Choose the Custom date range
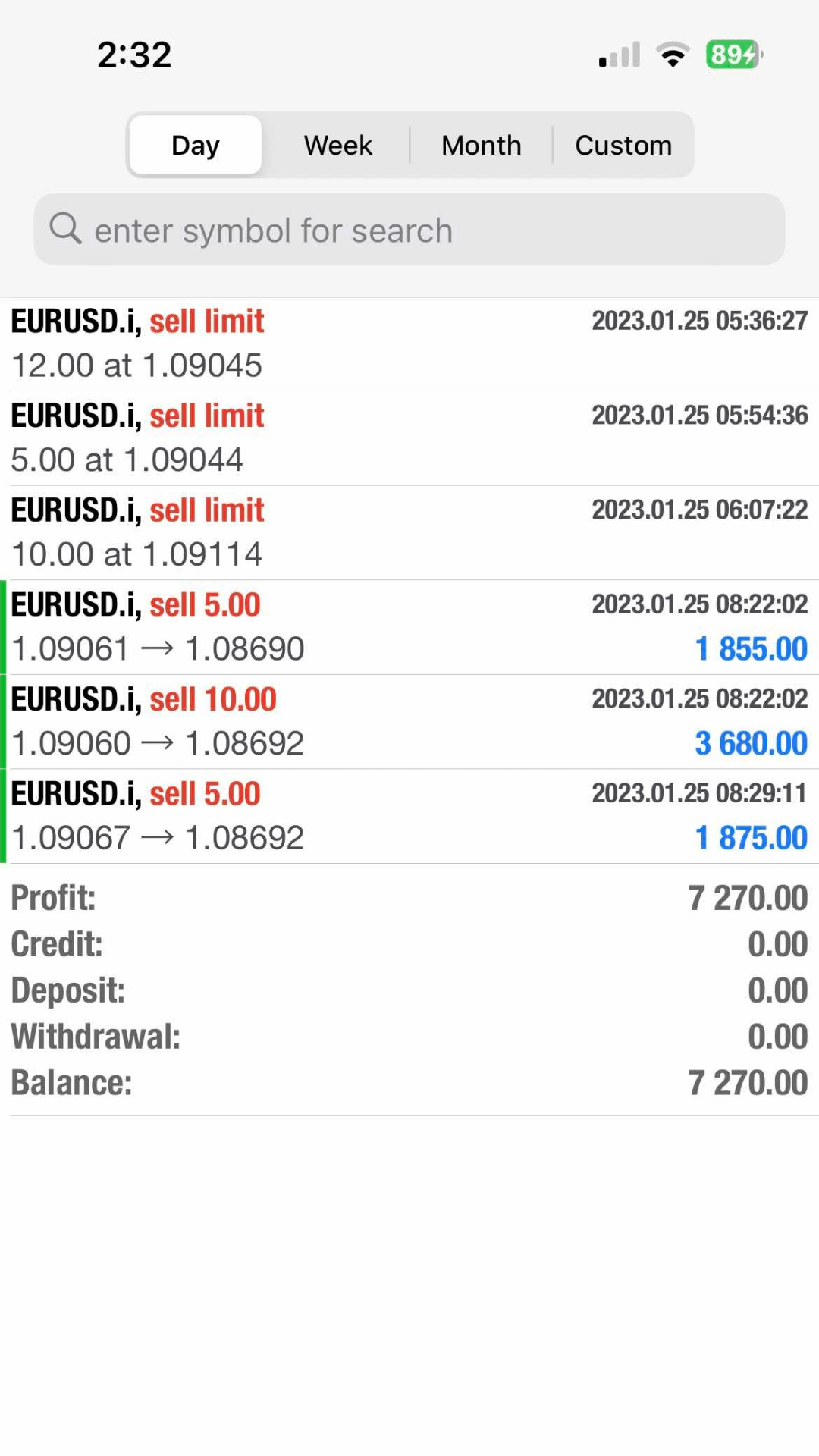This screenshot has width=819, height=1456. point(623,145)
